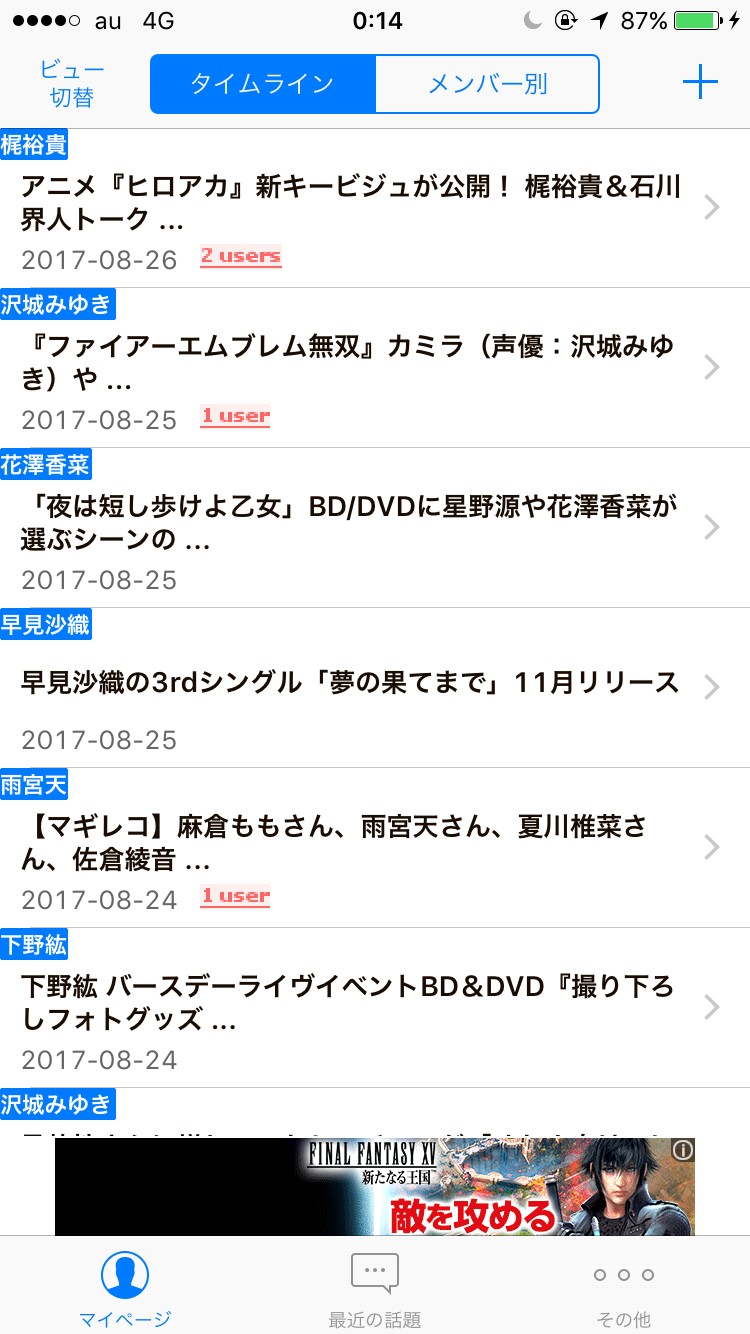The width and height of the screenshot is (750, 1334).
Task: Open the ヒロアカ新キービジュ article
Action: (x=350, y=203)
